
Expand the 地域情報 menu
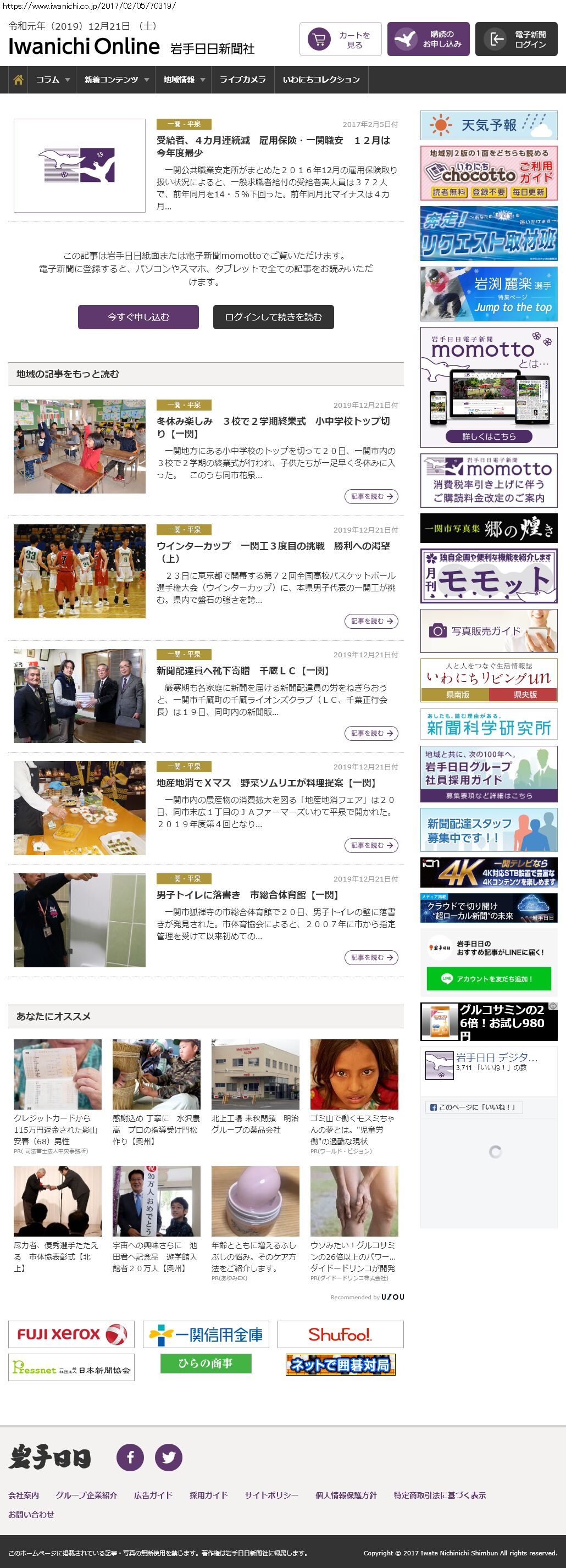coord(184,80)
